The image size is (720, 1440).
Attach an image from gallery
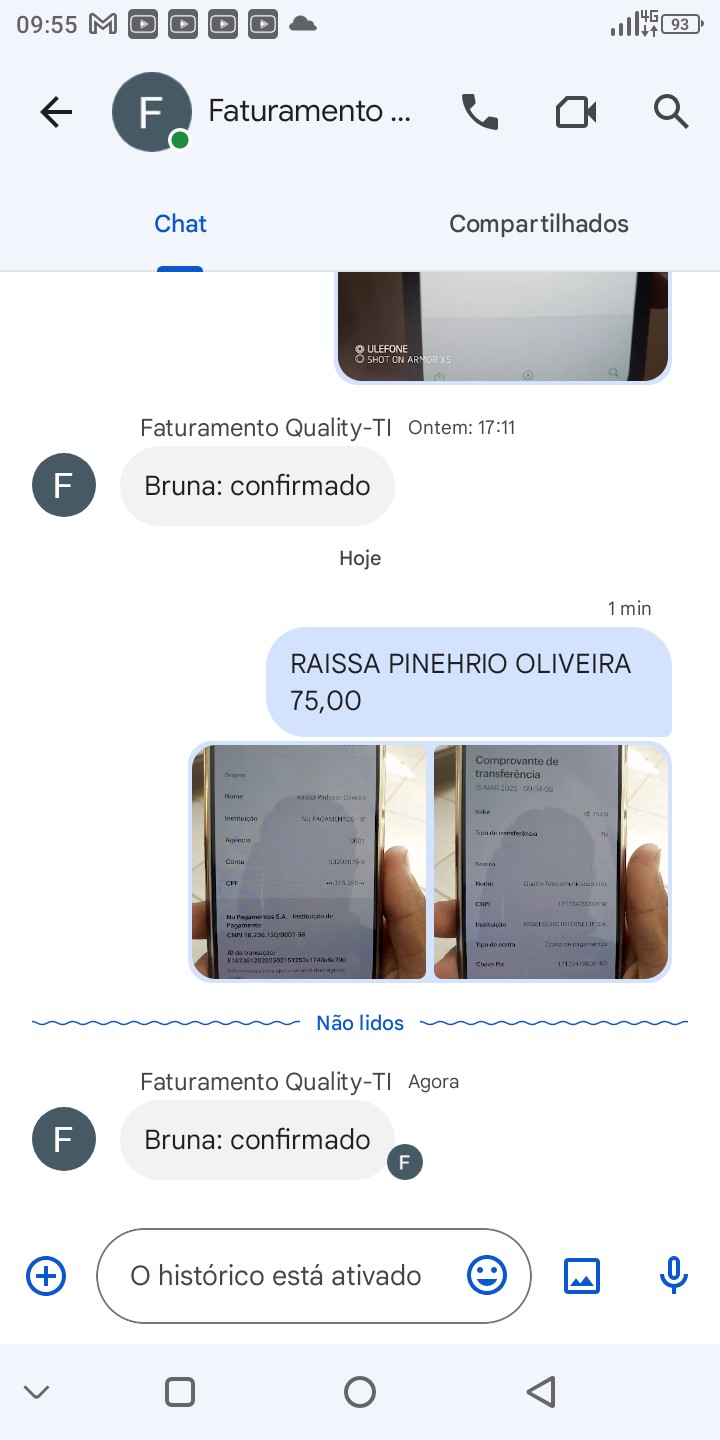[582, 1276]
